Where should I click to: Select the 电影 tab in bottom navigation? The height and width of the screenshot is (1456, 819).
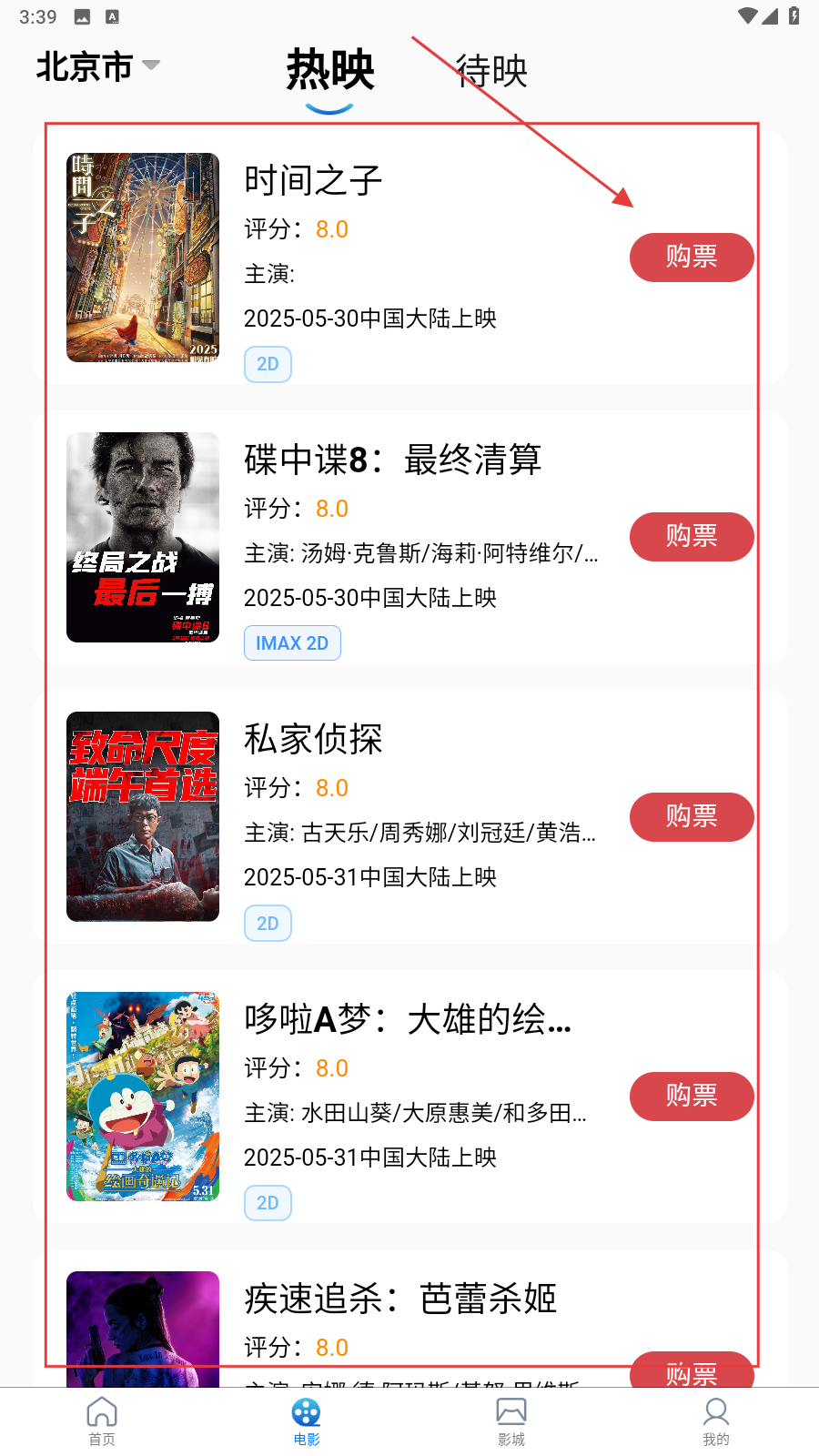tap(307, 1421)
